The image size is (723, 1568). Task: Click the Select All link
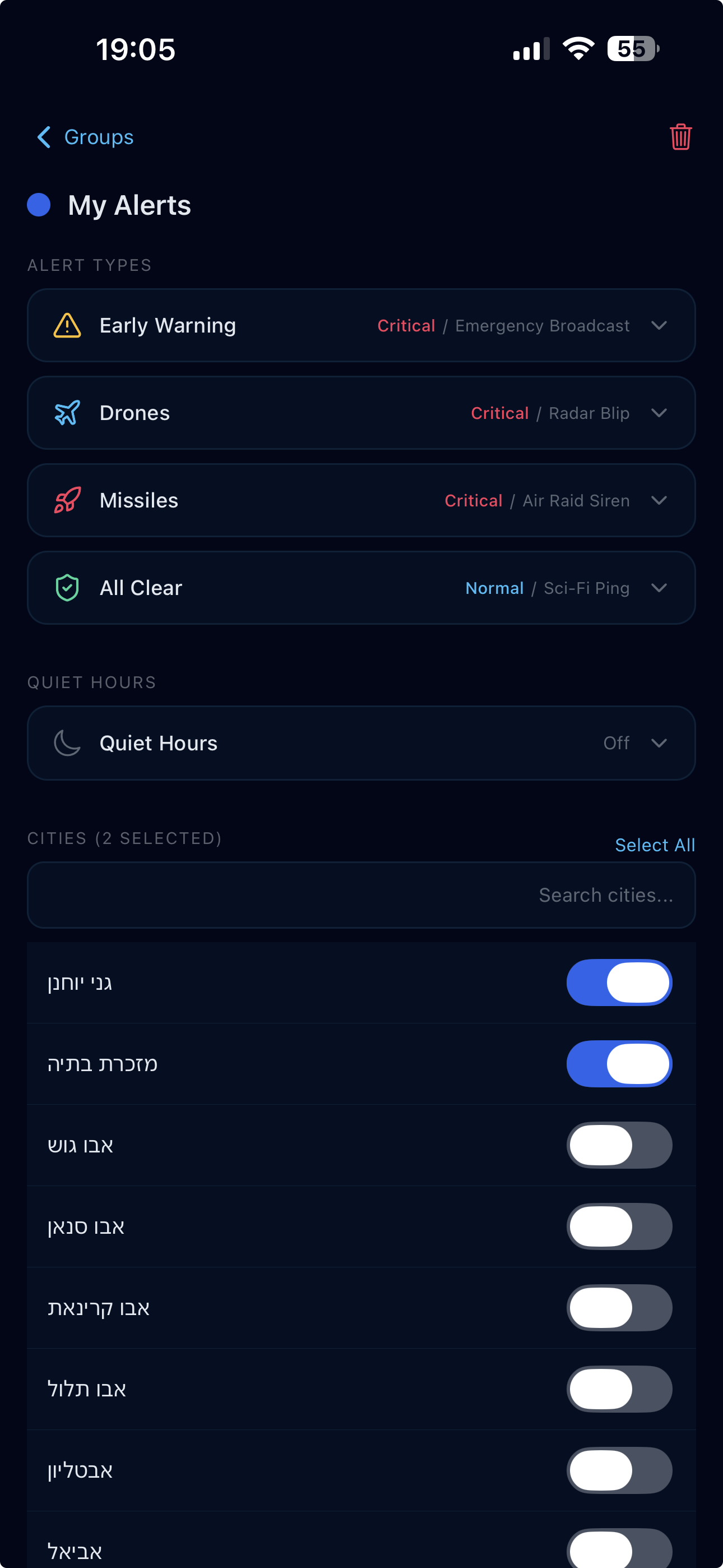(x=655, y=845)
